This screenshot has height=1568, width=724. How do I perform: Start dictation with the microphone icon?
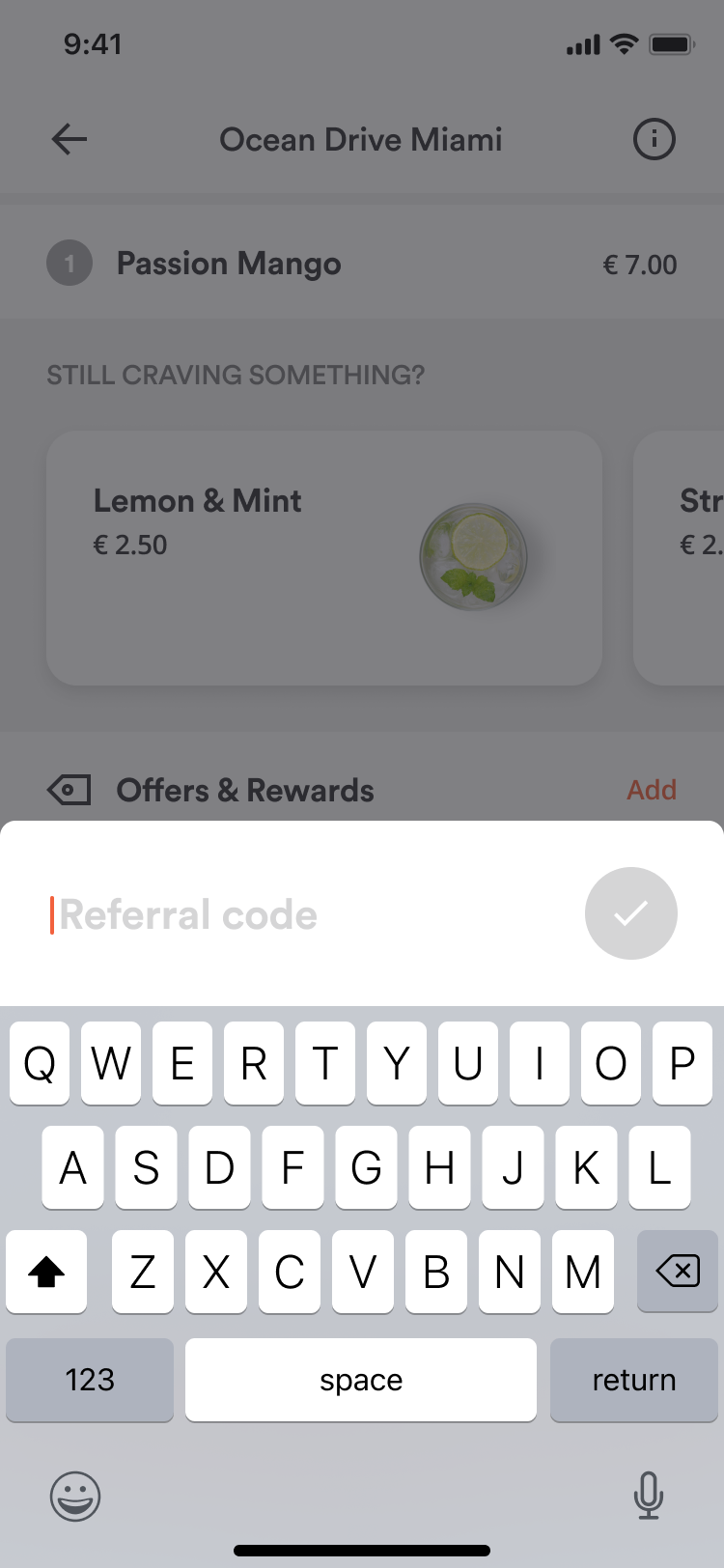point(648,1496)
